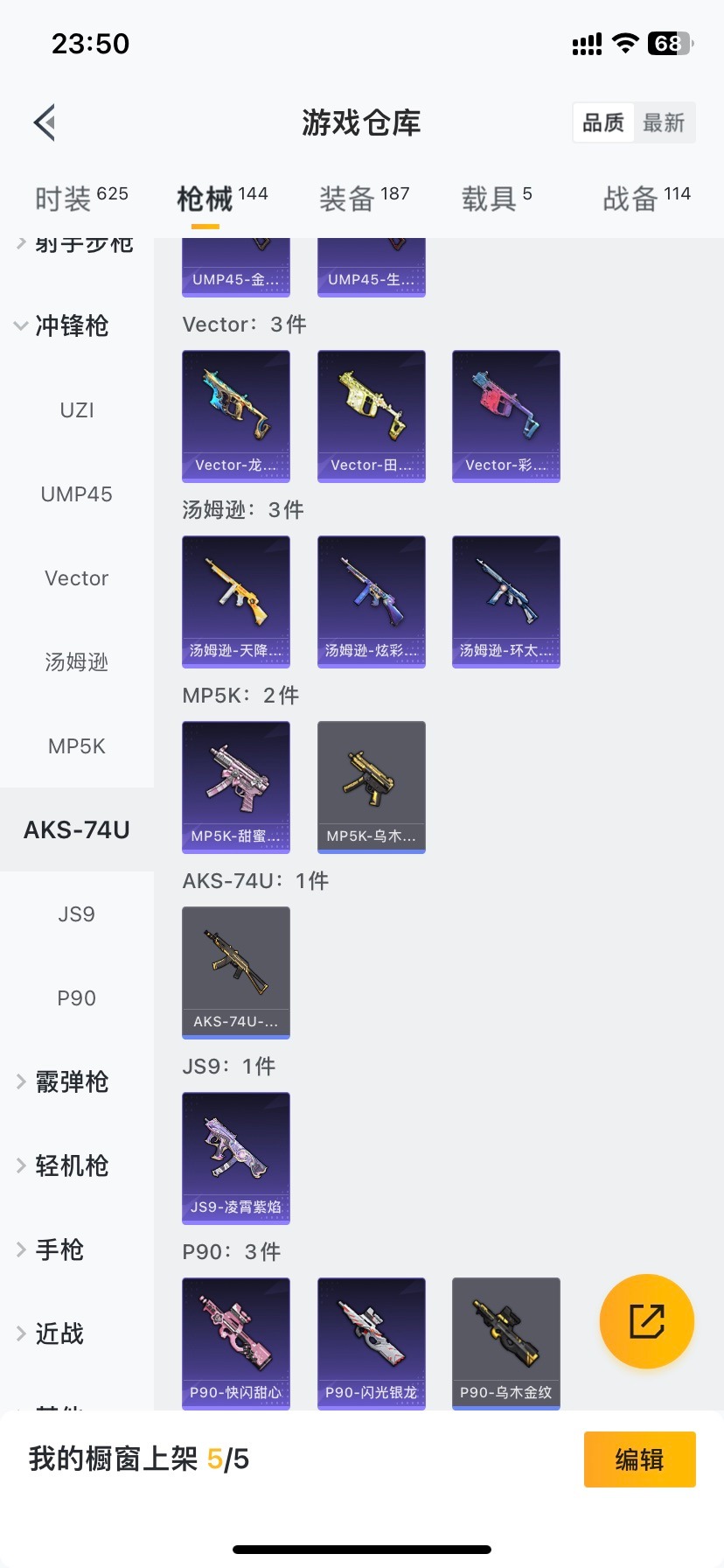The height and width of the screenshot is (1568, 724).
Task: Open the 装备 tab
Action: pos(364,199)
